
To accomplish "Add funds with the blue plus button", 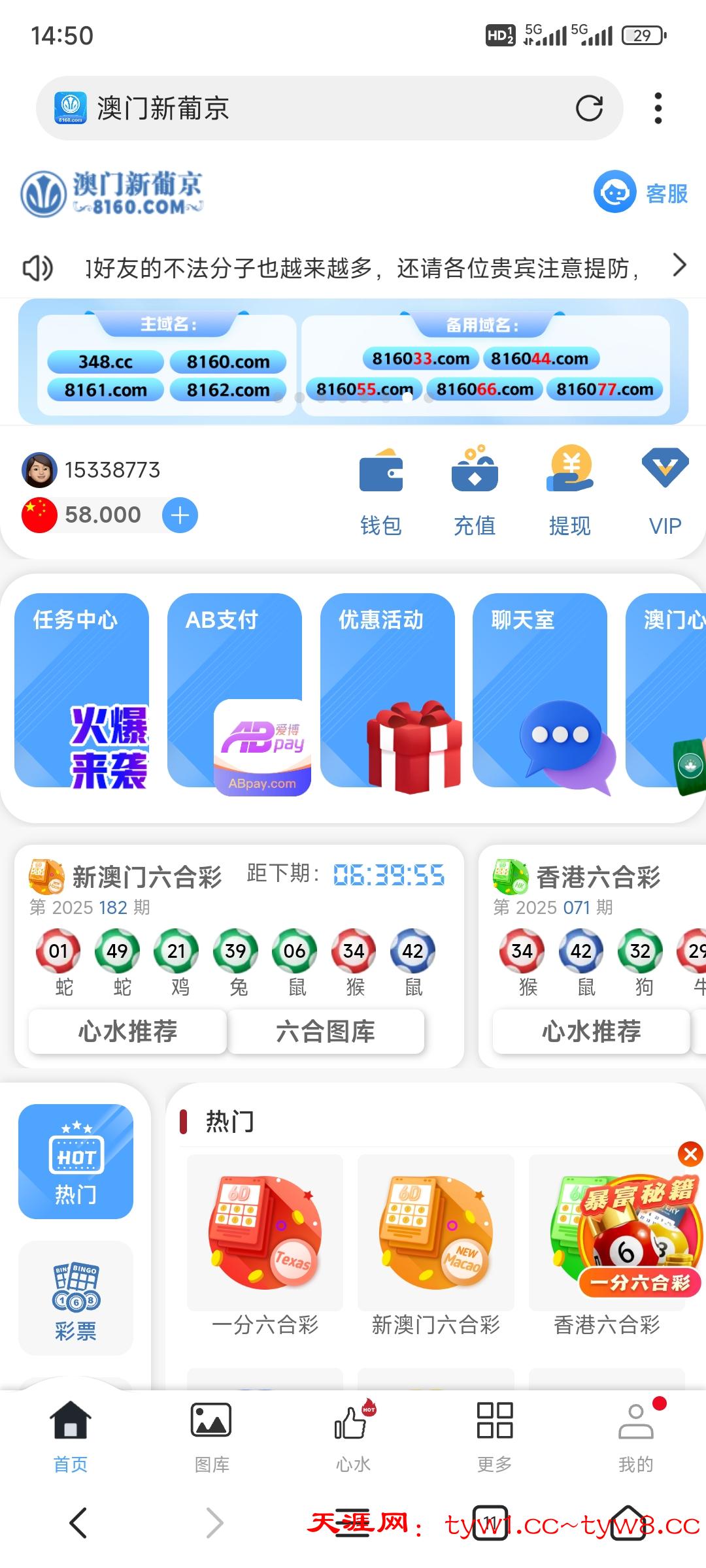I will [x=180, y=515].
